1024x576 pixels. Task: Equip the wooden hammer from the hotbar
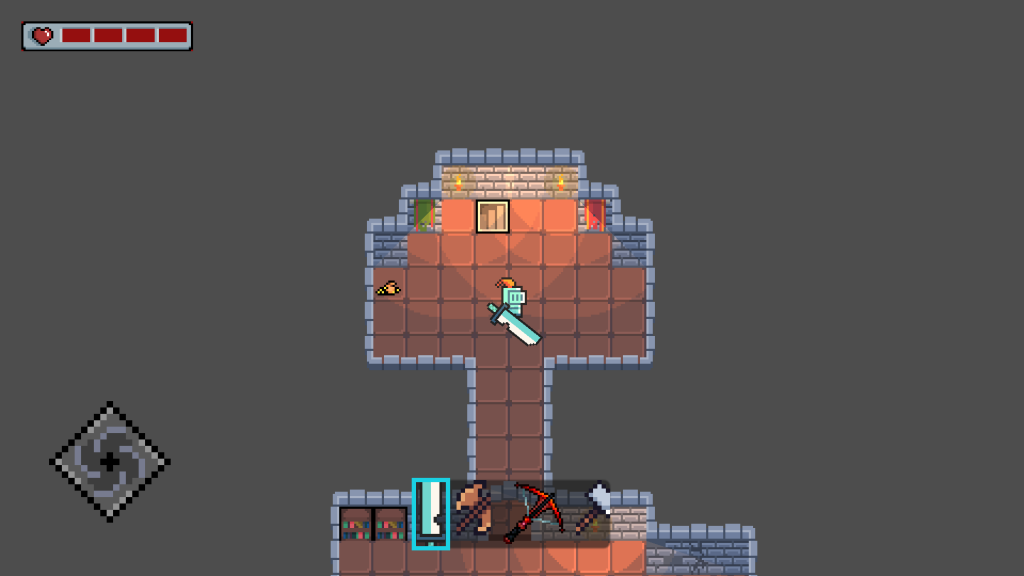[x=476, y=511]
